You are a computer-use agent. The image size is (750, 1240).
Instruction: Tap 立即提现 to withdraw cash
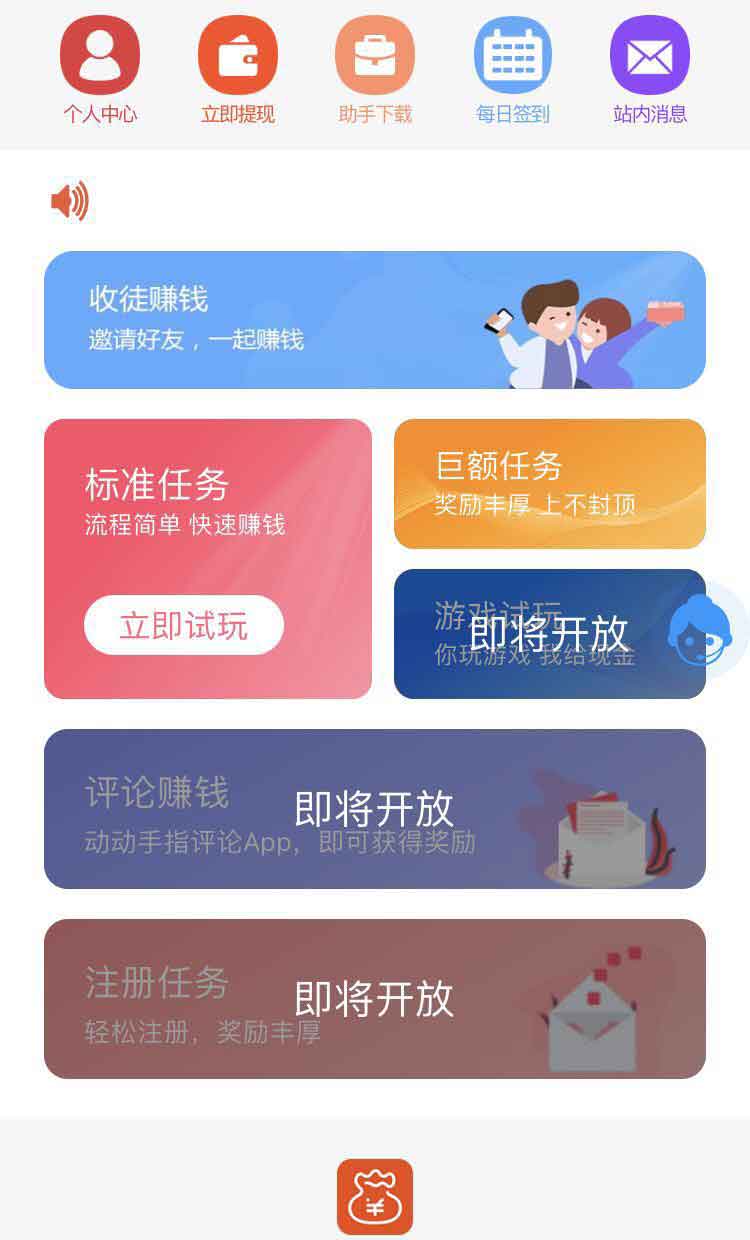coord(238,70)
